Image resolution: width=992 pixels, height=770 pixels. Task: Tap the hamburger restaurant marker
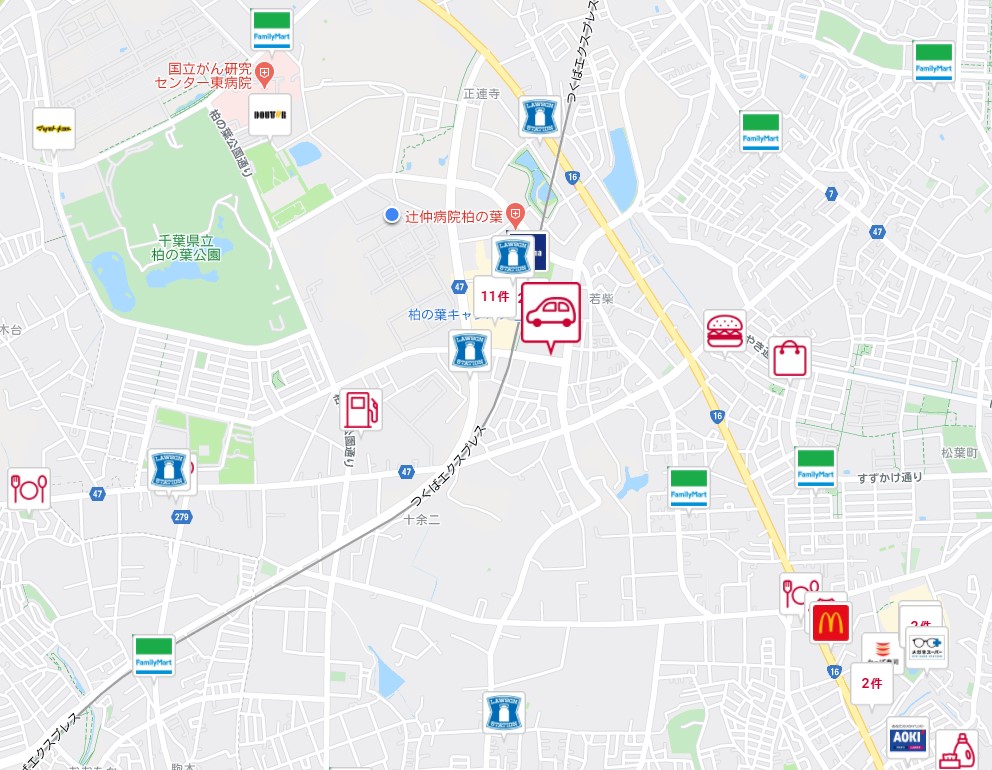(x=724, y=330)
